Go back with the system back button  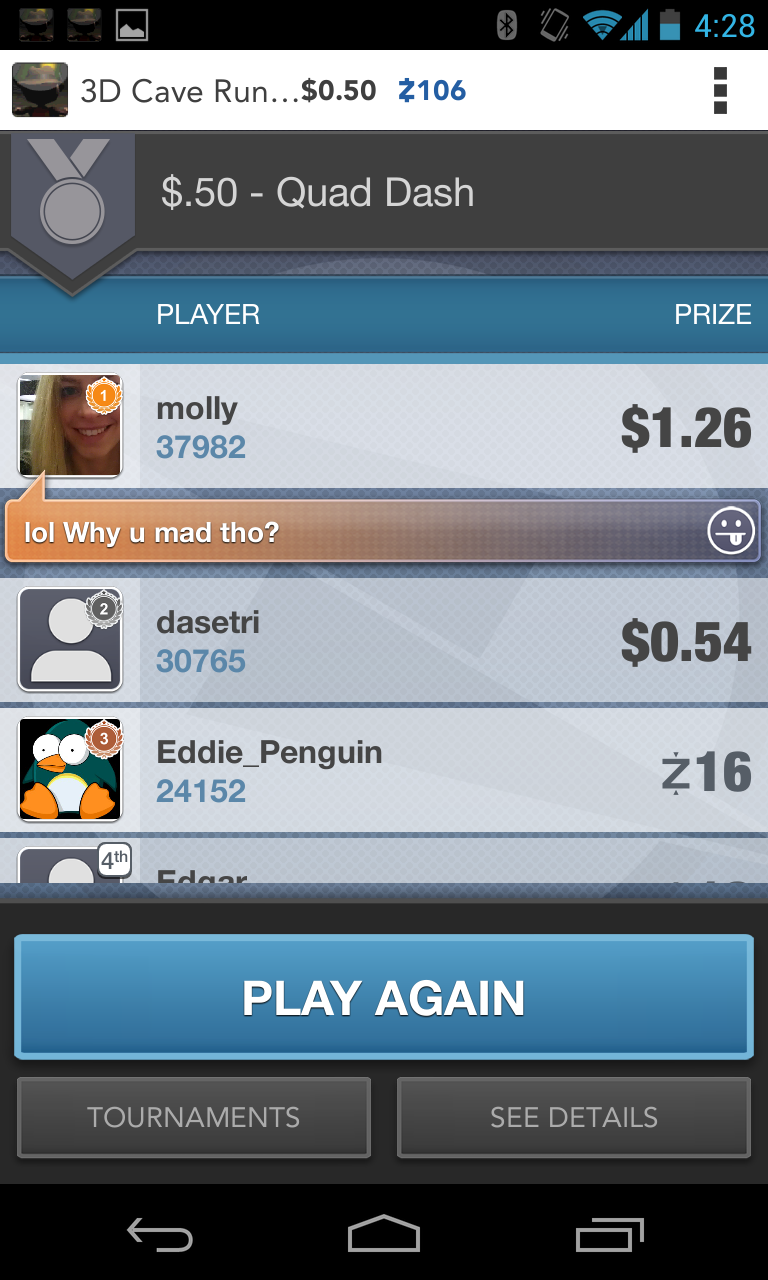(x=160, y=1235)
